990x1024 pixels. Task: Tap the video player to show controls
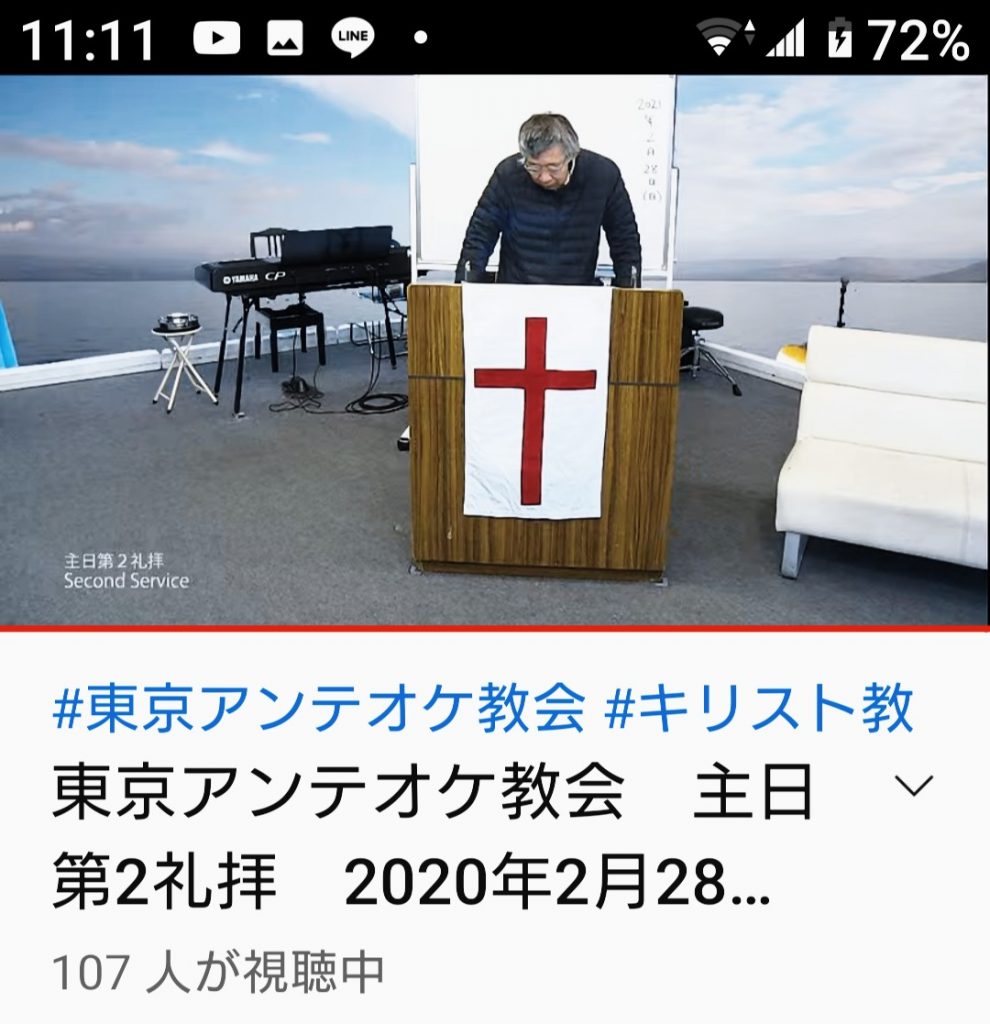click(494, 350)
